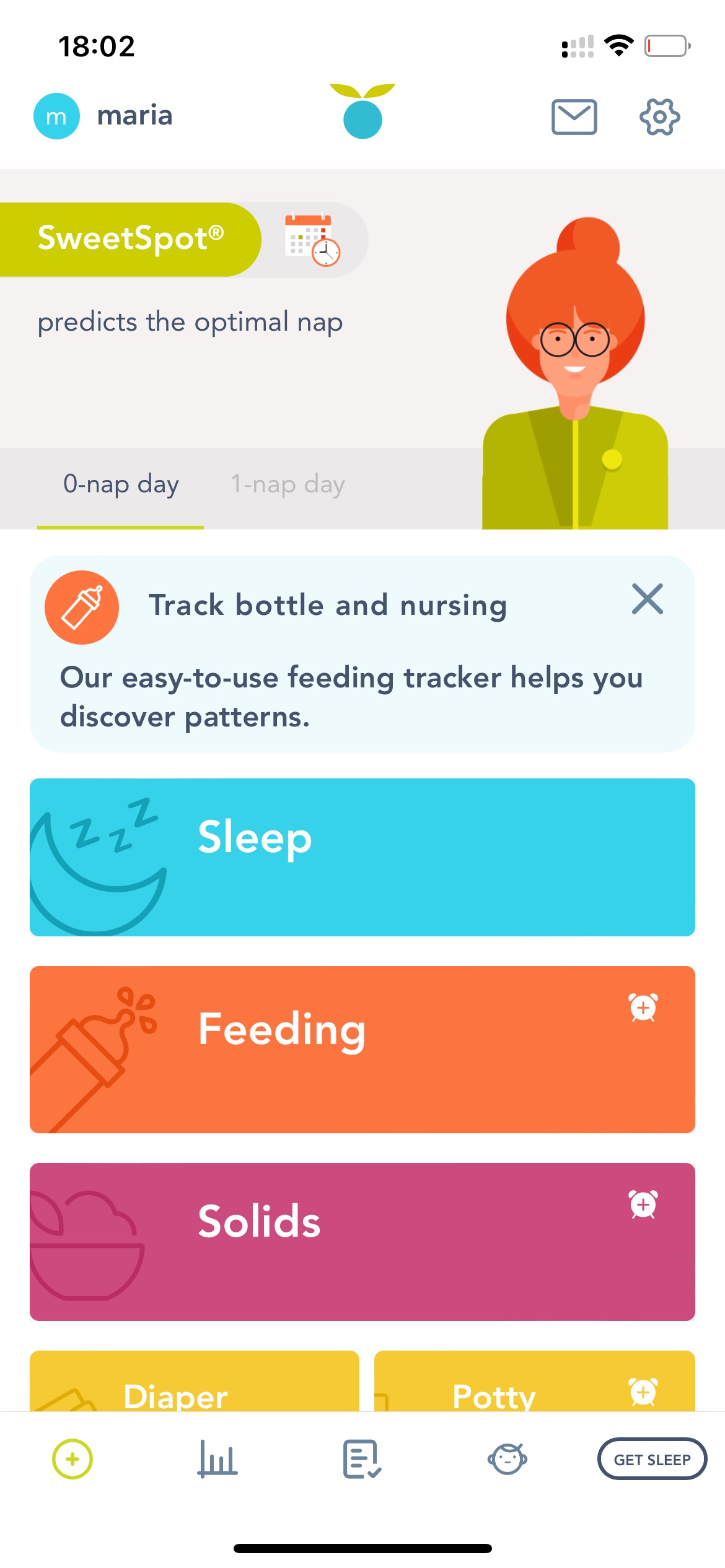The height and width of the screenshot is (1568, 725).
Task: Open maria's profile avatar
Action: tap(56, 116)
